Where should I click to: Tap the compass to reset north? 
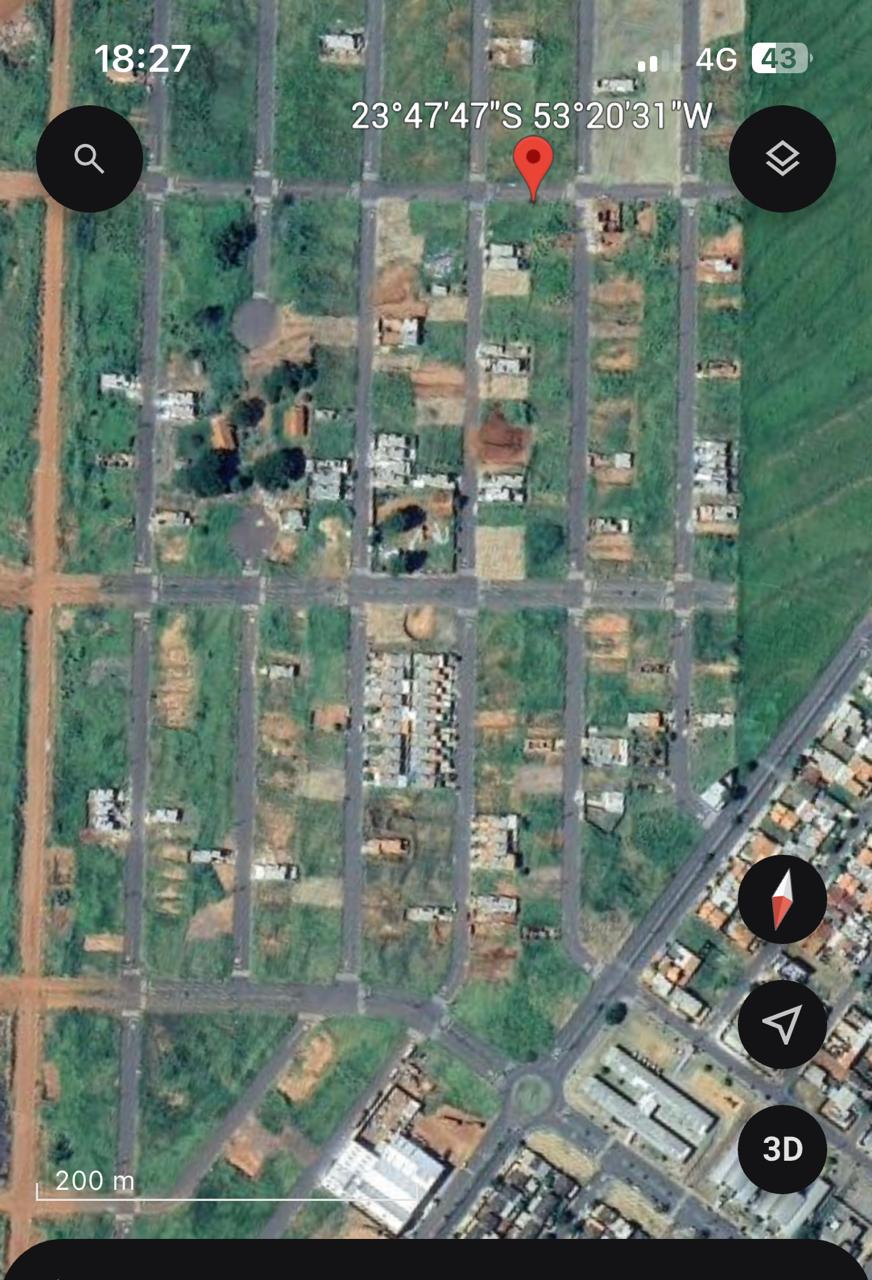coord(782,899)
